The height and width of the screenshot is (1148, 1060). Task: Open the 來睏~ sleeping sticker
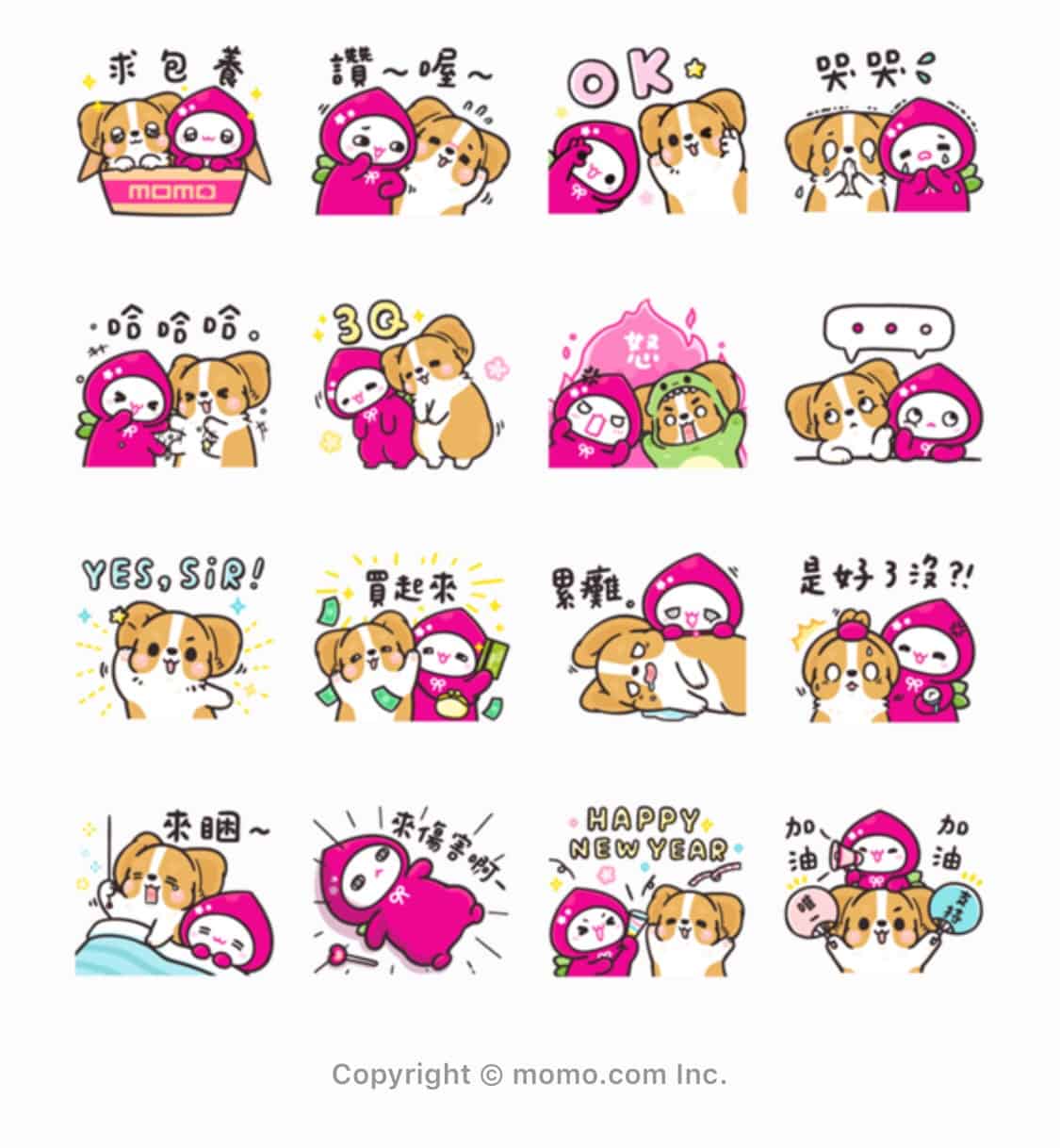pyautogui.click(x=172, y=893)
